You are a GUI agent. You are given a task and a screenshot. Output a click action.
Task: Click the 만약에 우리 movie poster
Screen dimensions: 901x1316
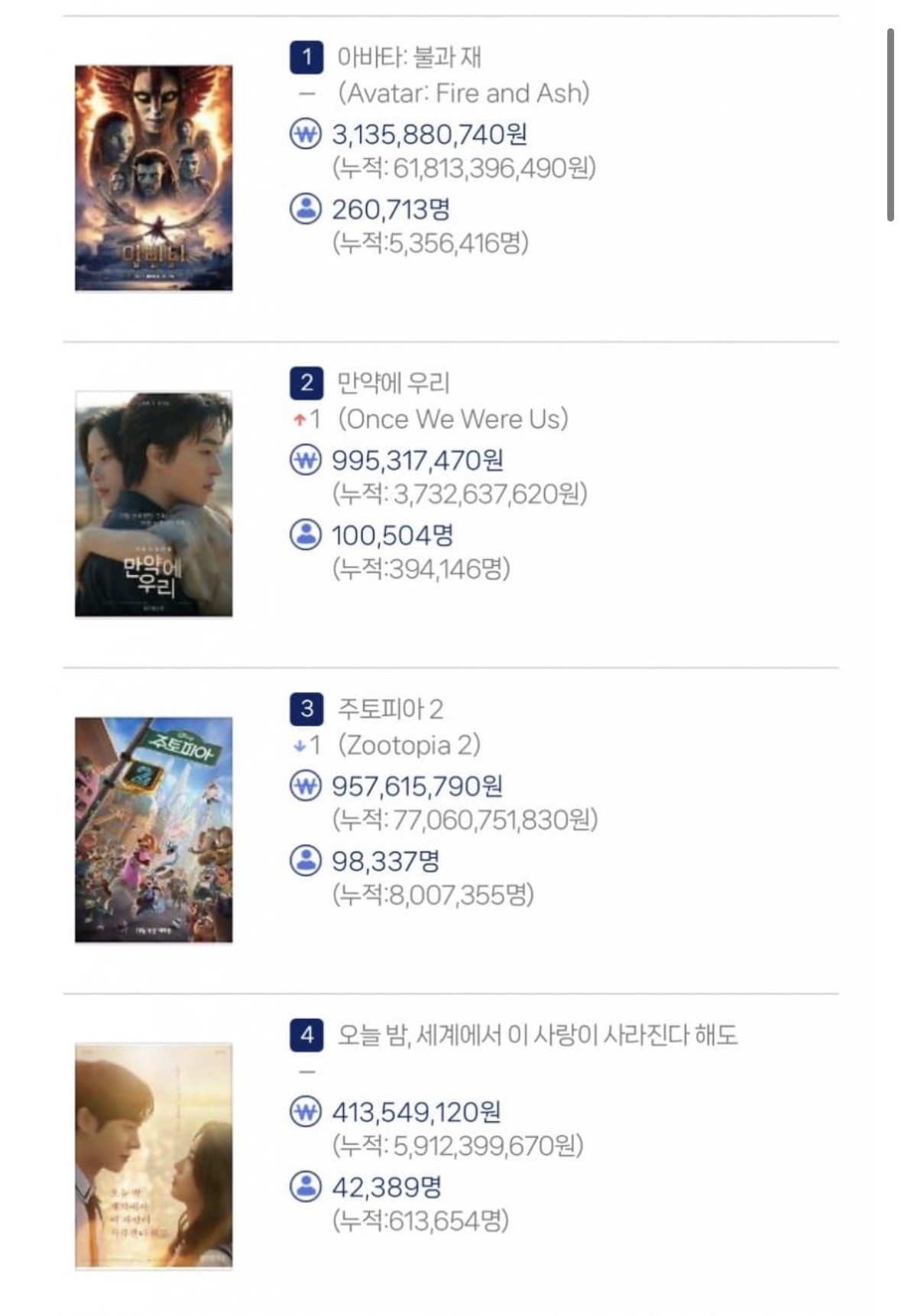(154, 504)
